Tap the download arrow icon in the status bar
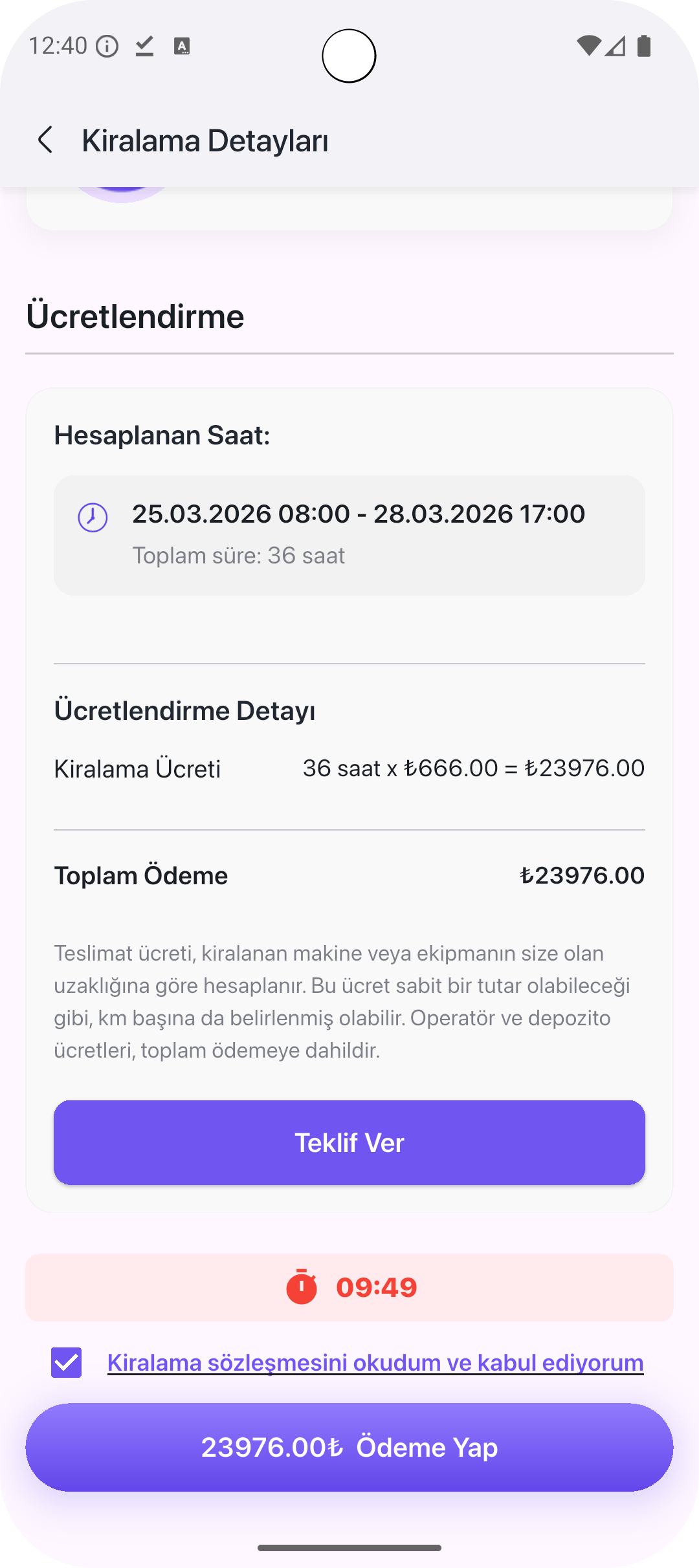The image size is (699, 1568). [x=144, y=45]
